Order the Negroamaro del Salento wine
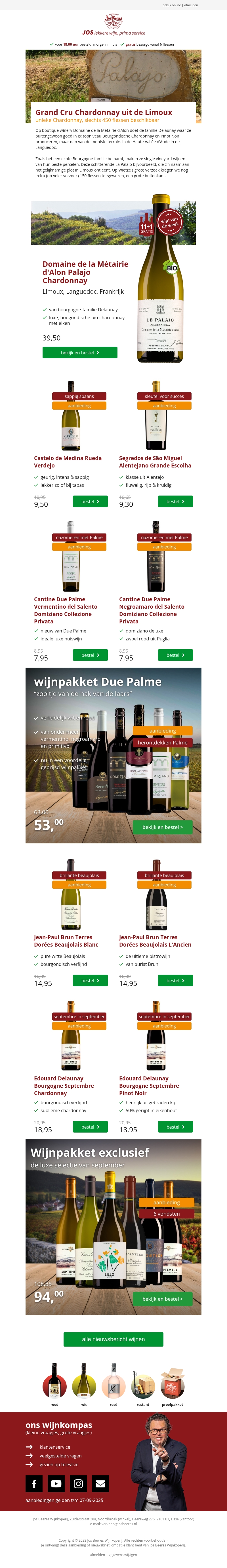The image size is (227, 1568). (175, 655)
